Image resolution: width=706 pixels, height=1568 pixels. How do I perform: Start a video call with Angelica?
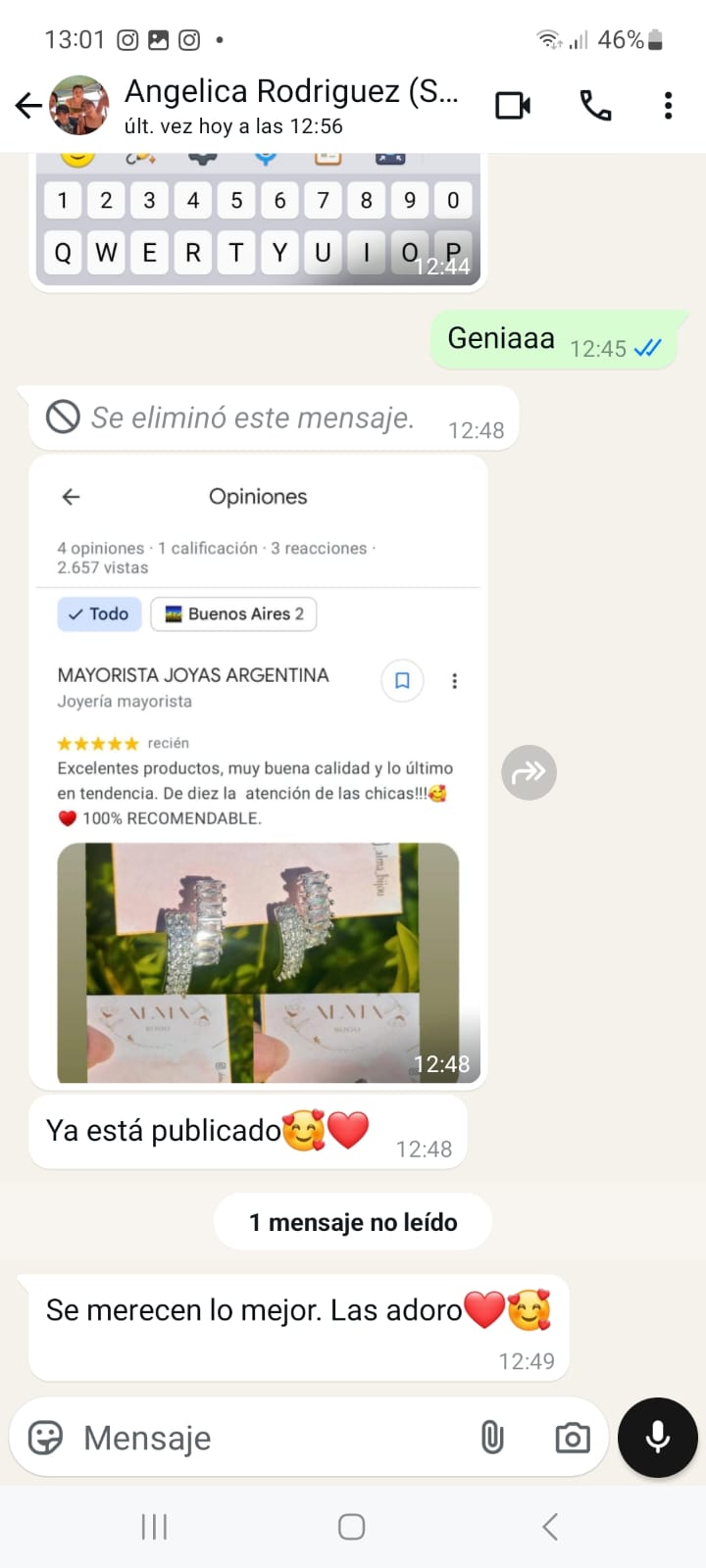513,105
